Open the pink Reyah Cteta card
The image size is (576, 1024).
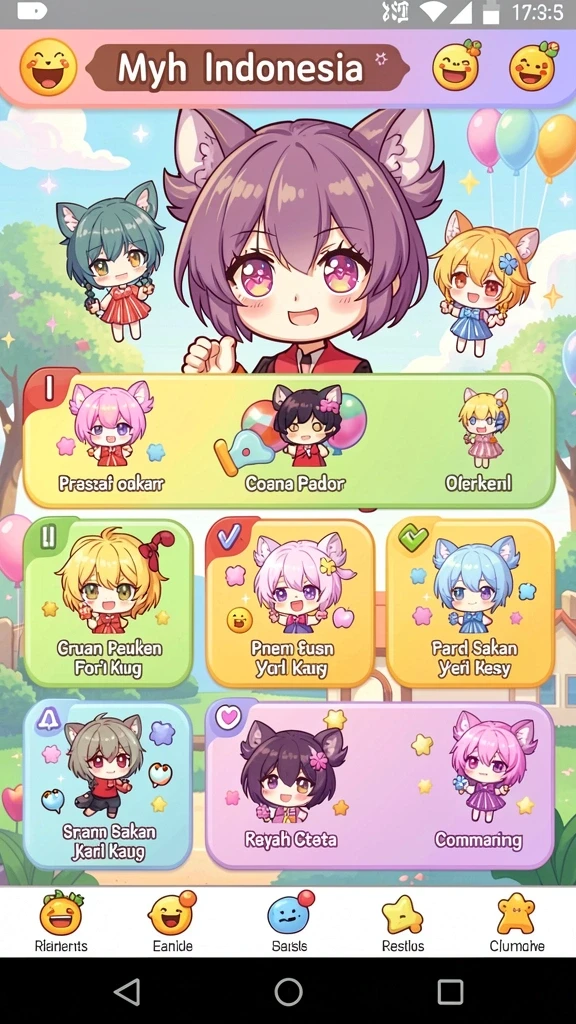tap(380, 786)
